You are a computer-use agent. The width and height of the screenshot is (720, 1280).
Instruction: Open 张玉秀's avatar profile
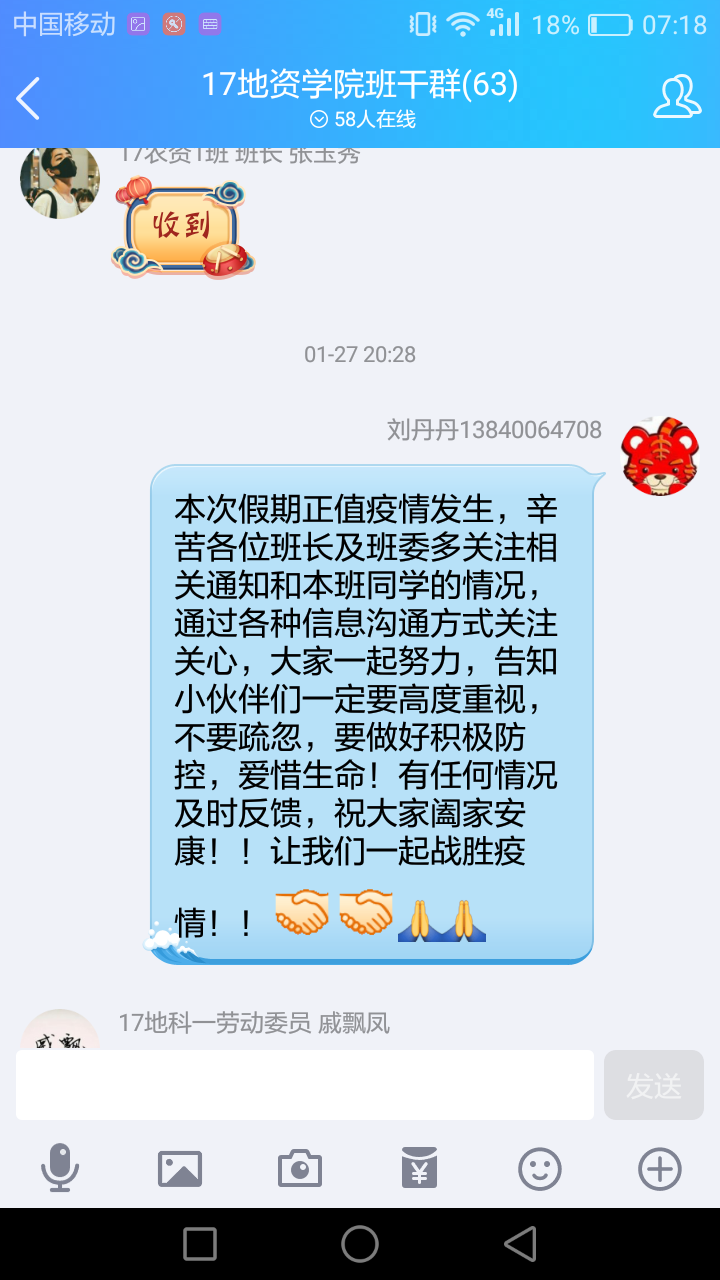click(x=60, y=180)
